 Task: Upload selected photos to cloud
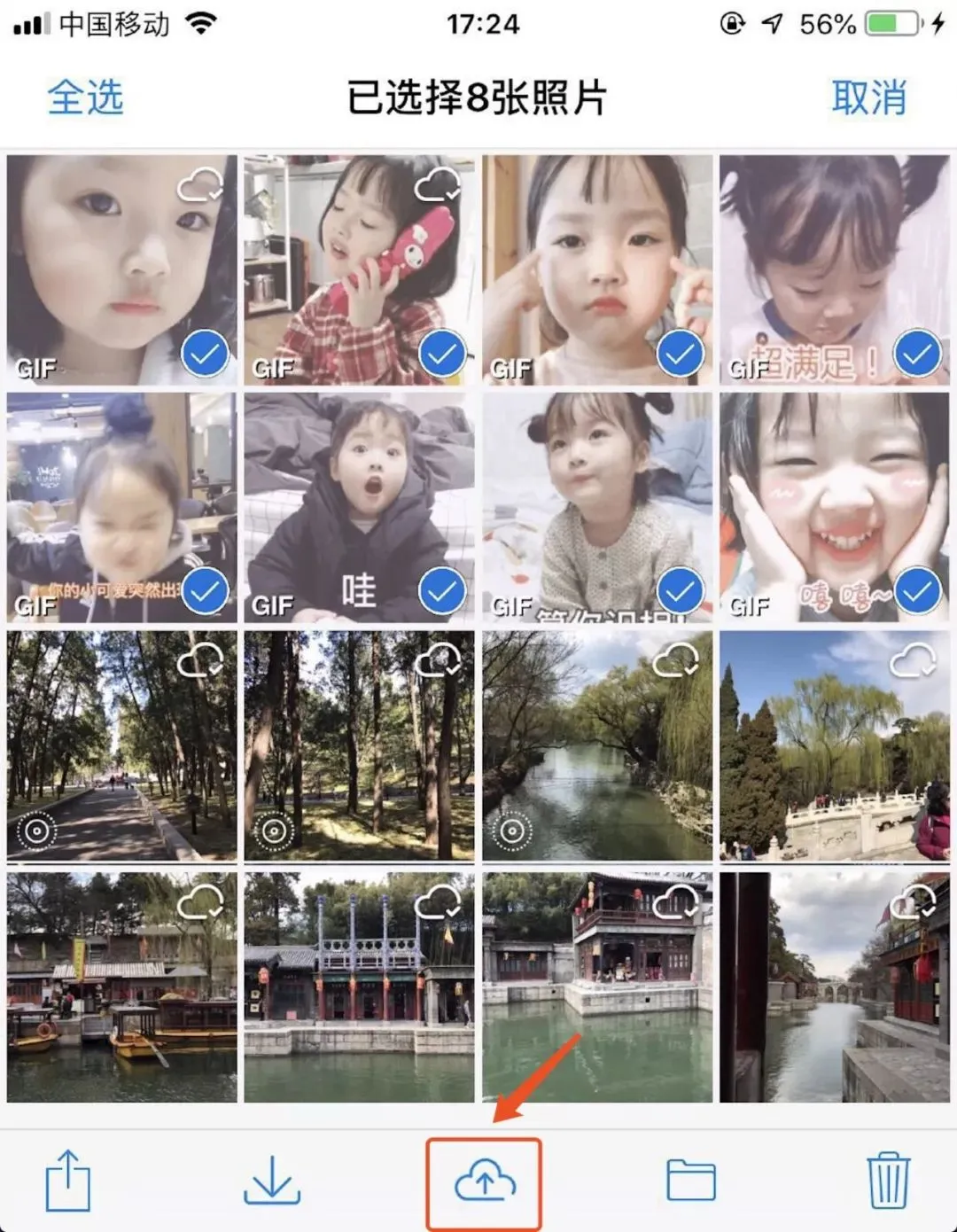(484, 1182)
